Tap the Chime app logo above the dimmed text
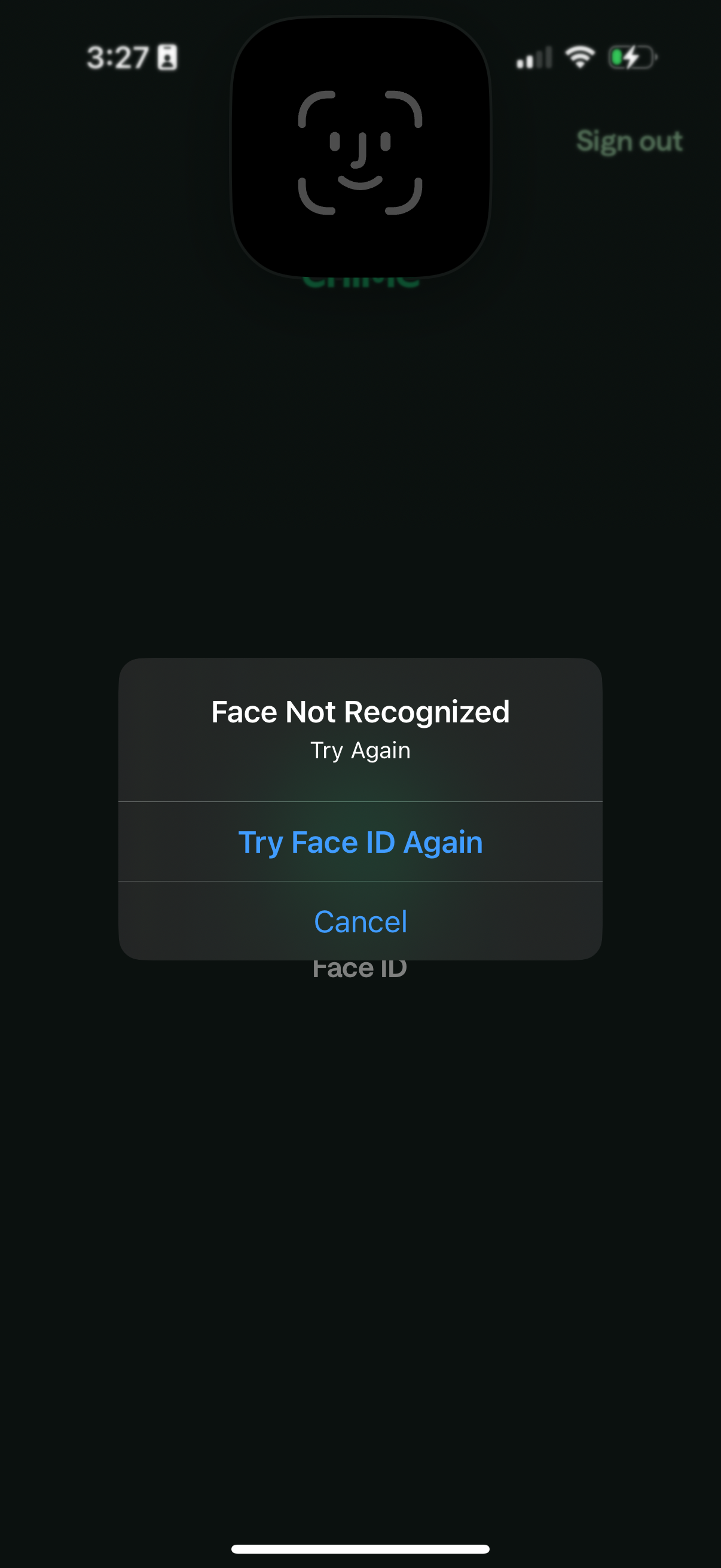Viewport: 721px width, 1568px height. pos(360,143)
